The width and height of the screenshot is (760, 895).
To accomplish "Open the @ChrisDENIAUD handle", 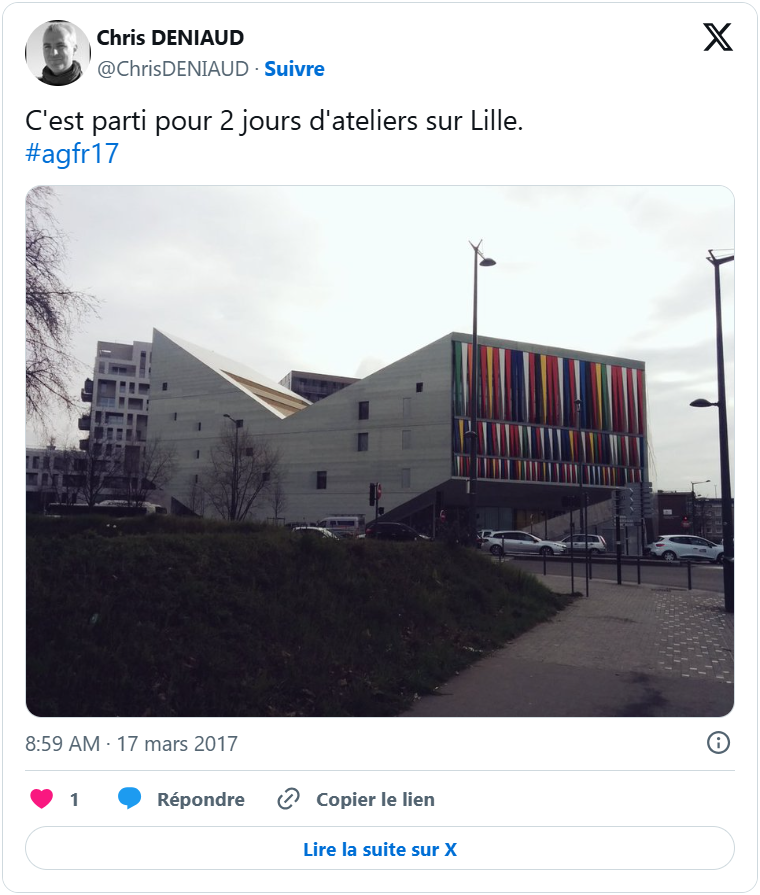I will click(172, 69).
